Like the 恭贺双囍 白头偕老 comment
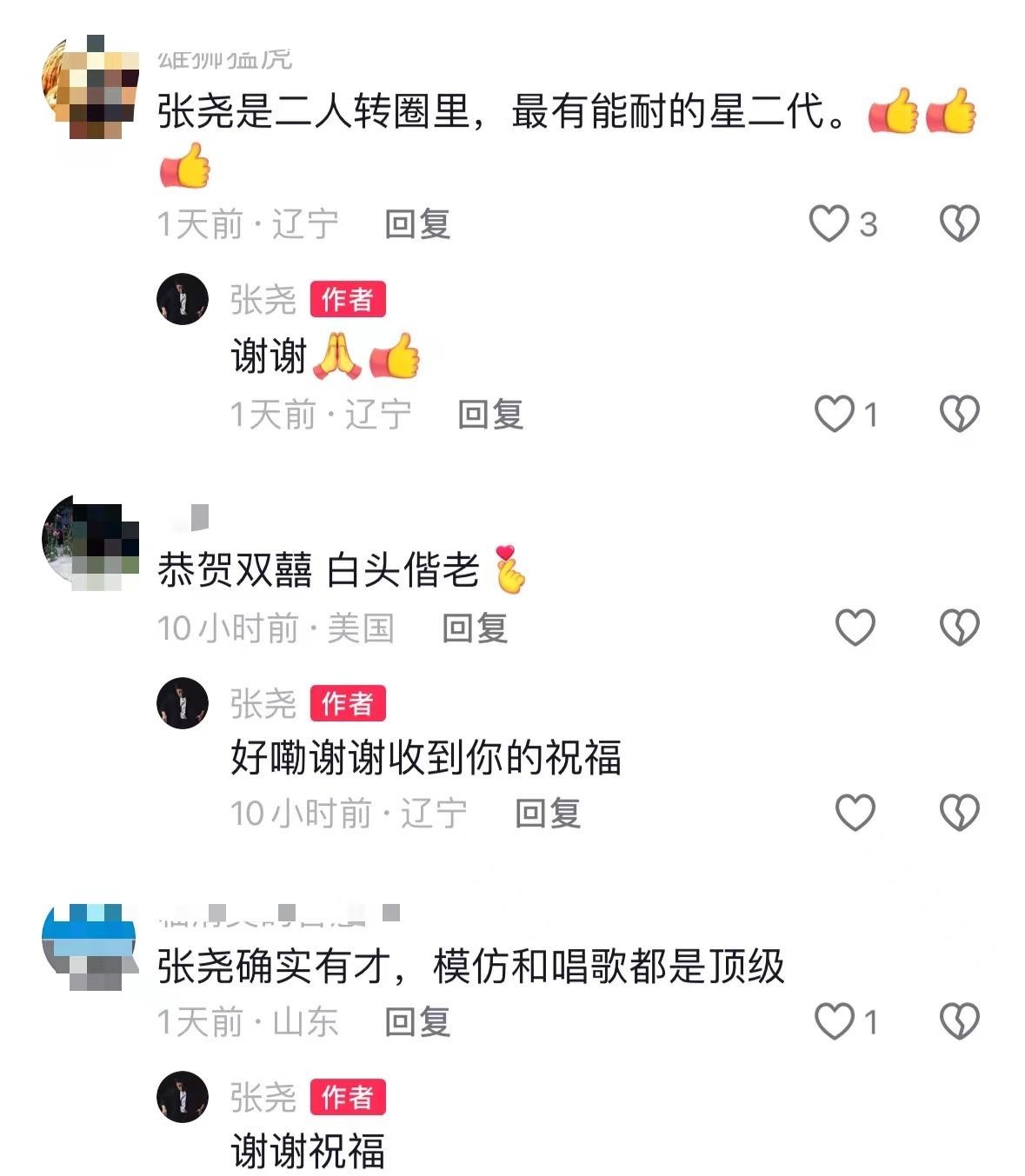 coord(855,627)
